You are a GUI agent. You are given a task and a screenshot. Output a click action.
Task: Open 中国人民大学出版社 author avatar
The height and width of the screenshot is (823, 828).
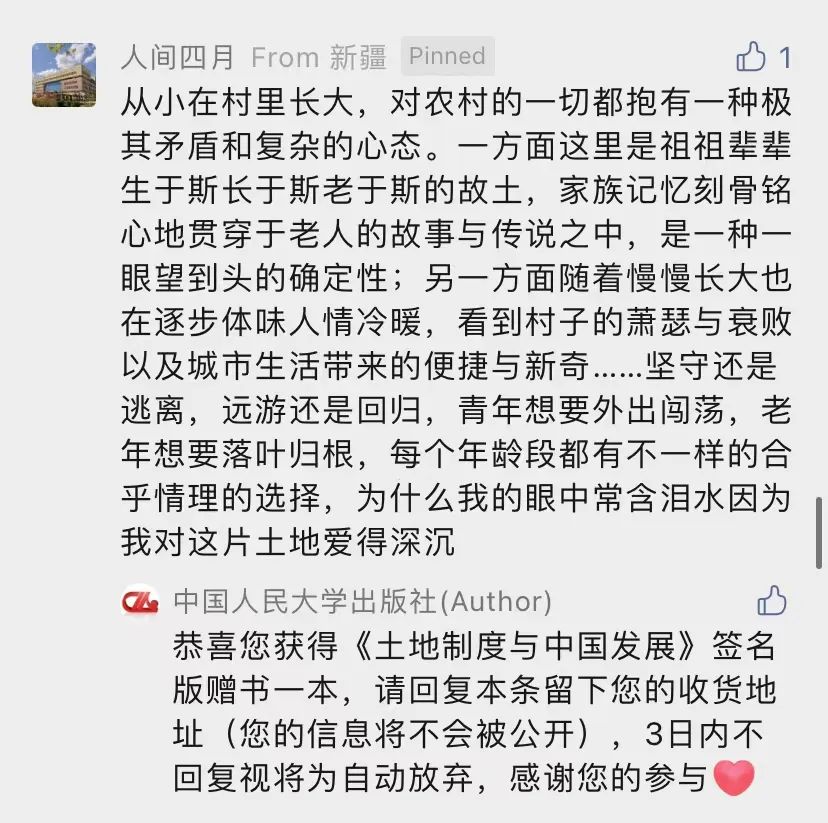141,602
